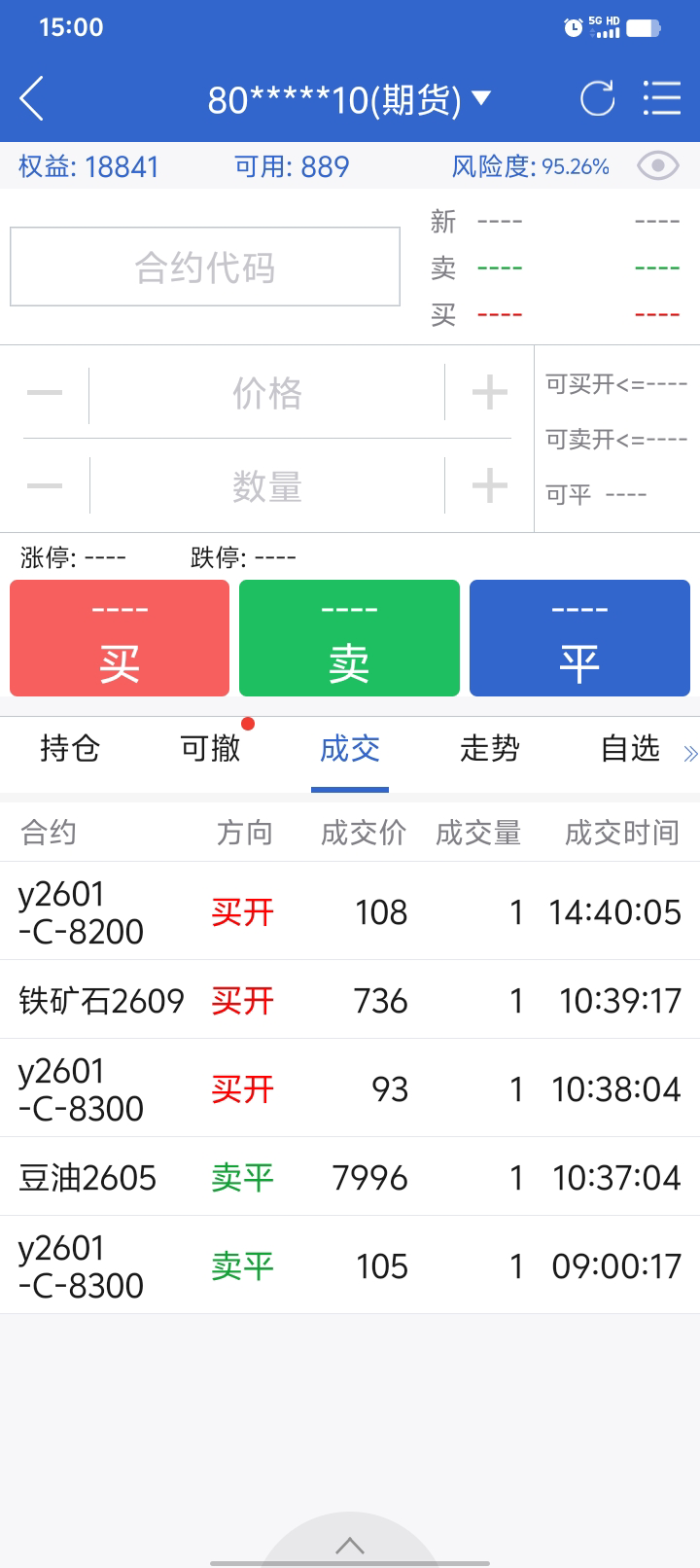
Task: Focus the 数量 quantity field
Action: (267, 485)
